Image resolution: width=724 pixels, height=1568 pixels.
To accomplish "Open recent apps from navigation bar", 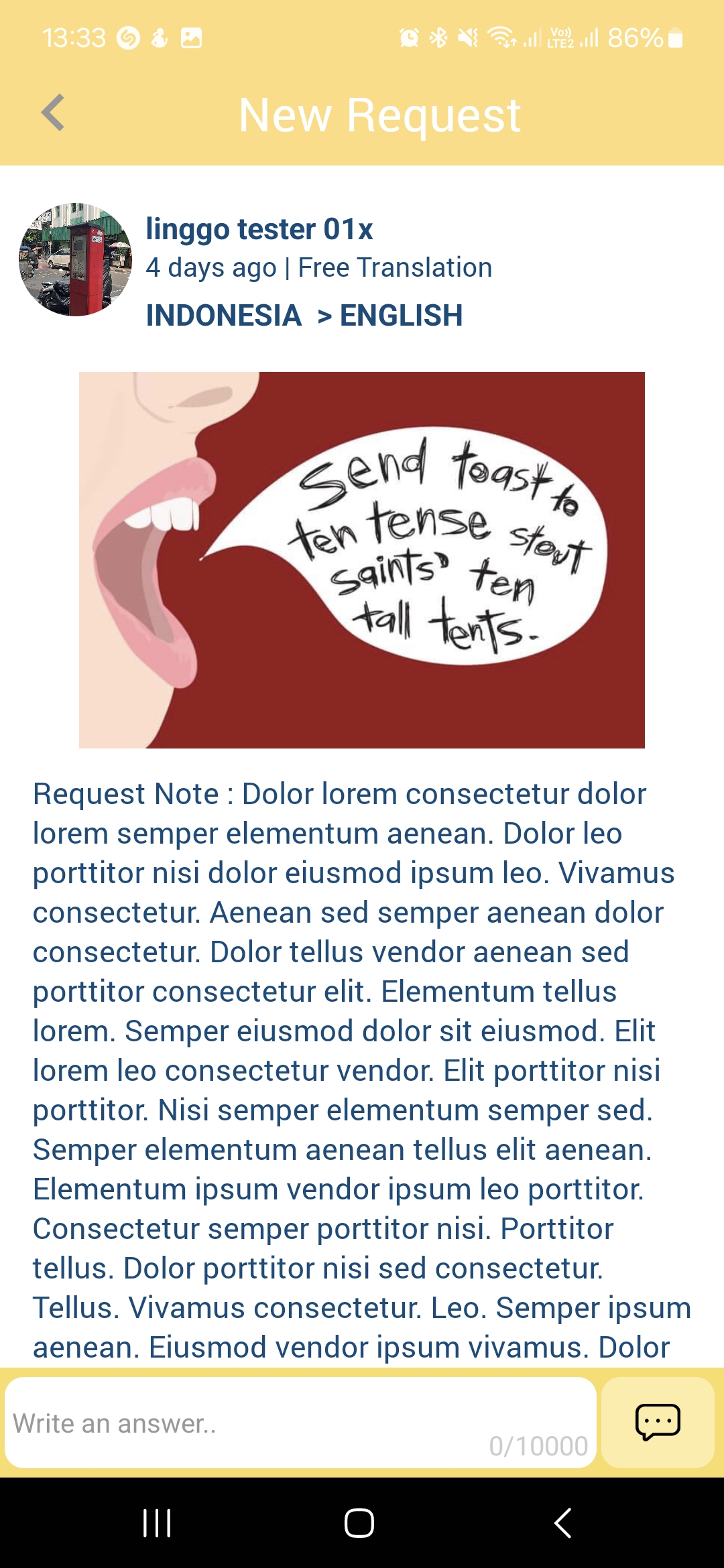I will pos(158,1522).
